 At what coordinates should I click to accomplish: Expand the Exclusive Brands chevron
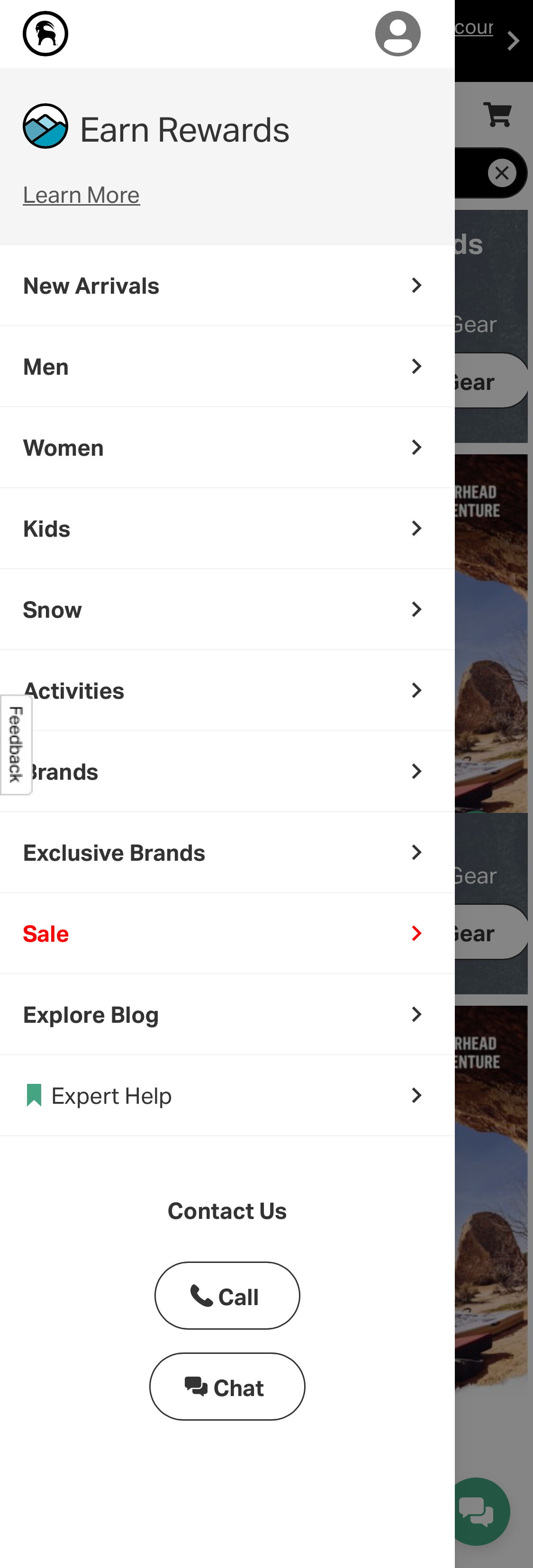pyautogui.click(x=416, y=852)
